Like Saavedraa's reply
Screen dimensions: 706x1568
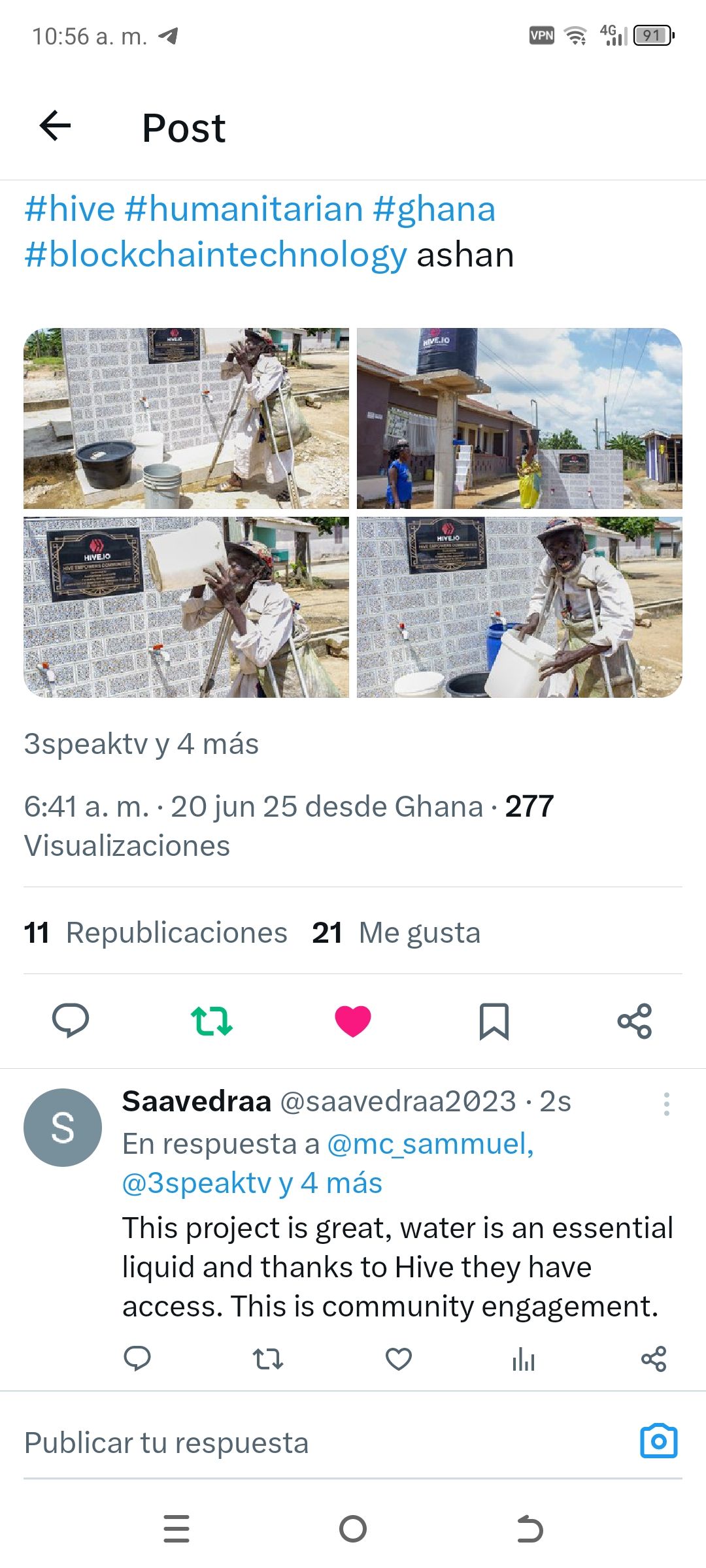click(x=398, y=1360)
